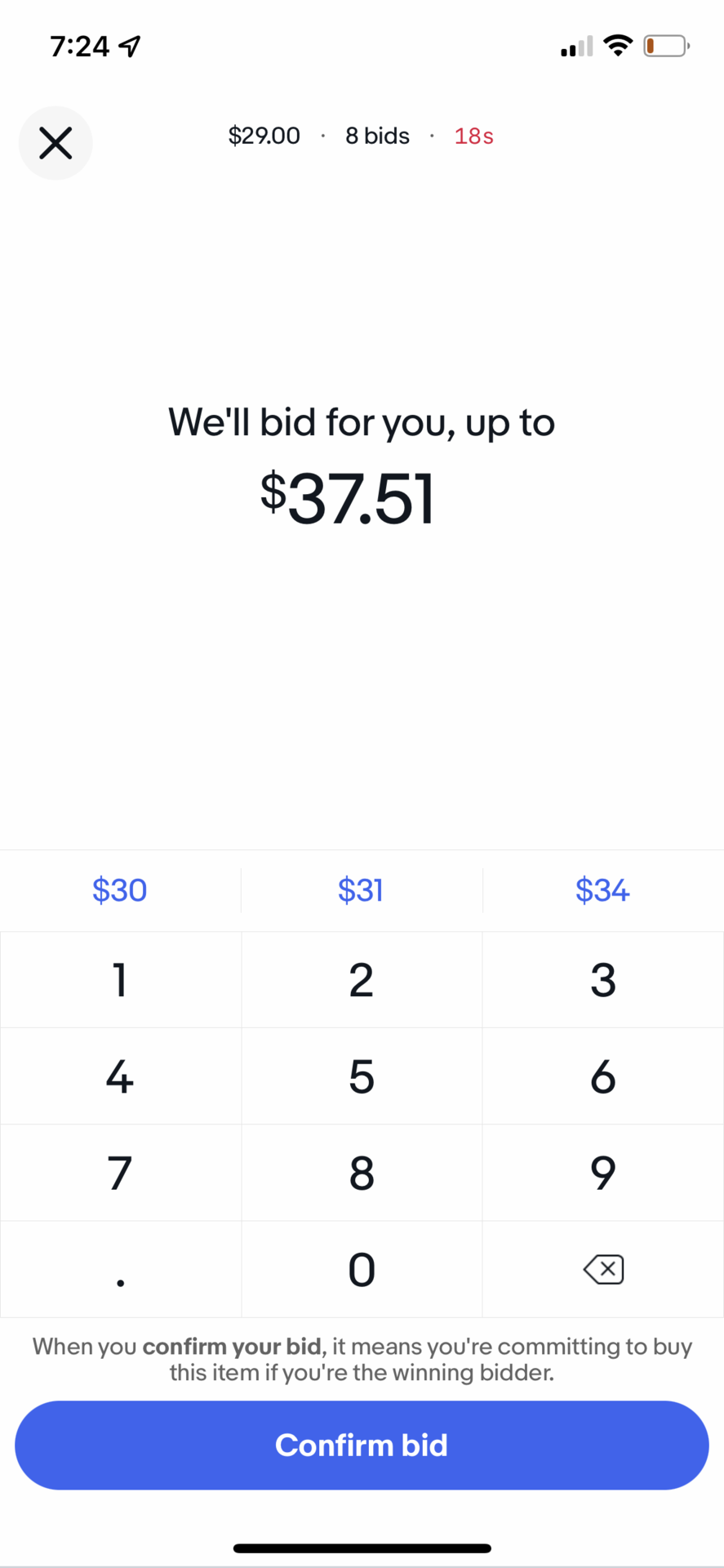The width and height of the screenshot is (724, 1568).
Task: Enter digit 1 on the keypad
Action: coord(120,980)
